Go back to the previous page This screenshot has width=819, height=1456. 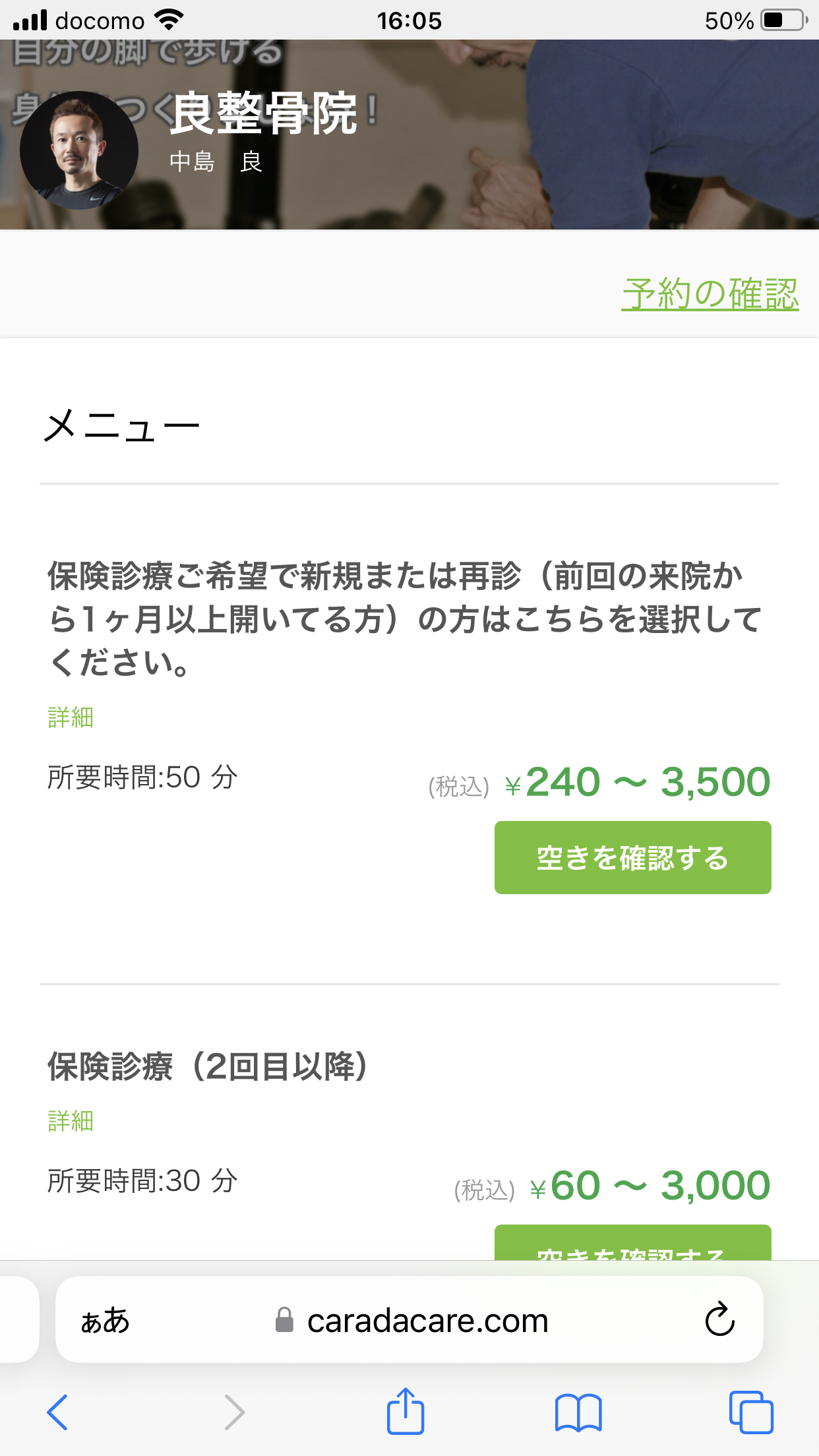(x=57, y=1412)
